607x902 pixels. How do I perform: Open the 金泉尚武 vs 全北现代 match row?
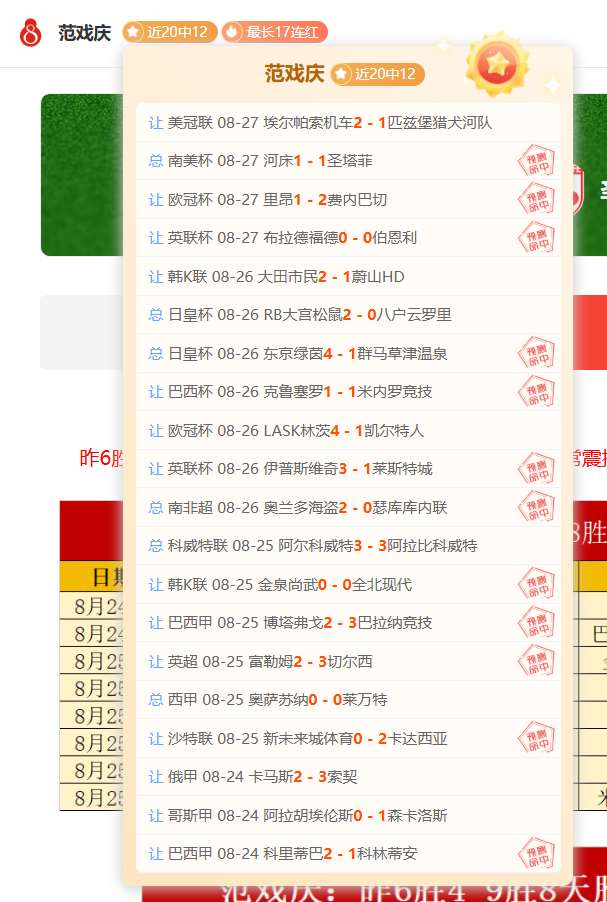point(348,584)
